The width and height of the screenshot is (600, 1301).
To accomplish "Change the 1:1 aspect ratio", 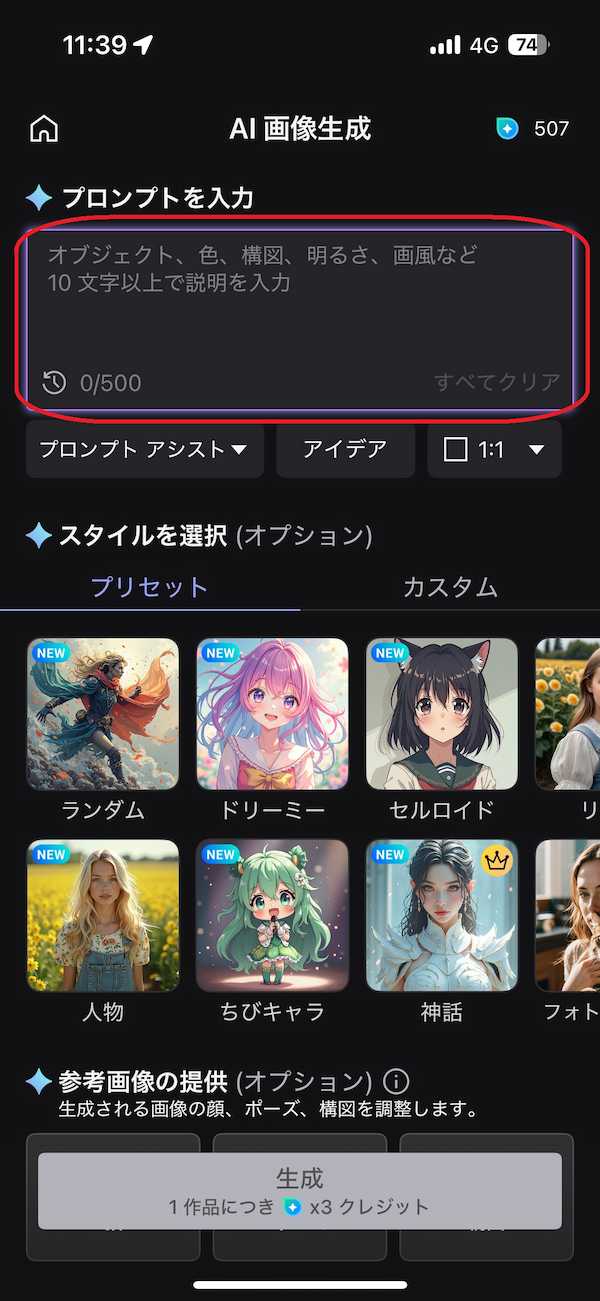I will tap(494, 450).
